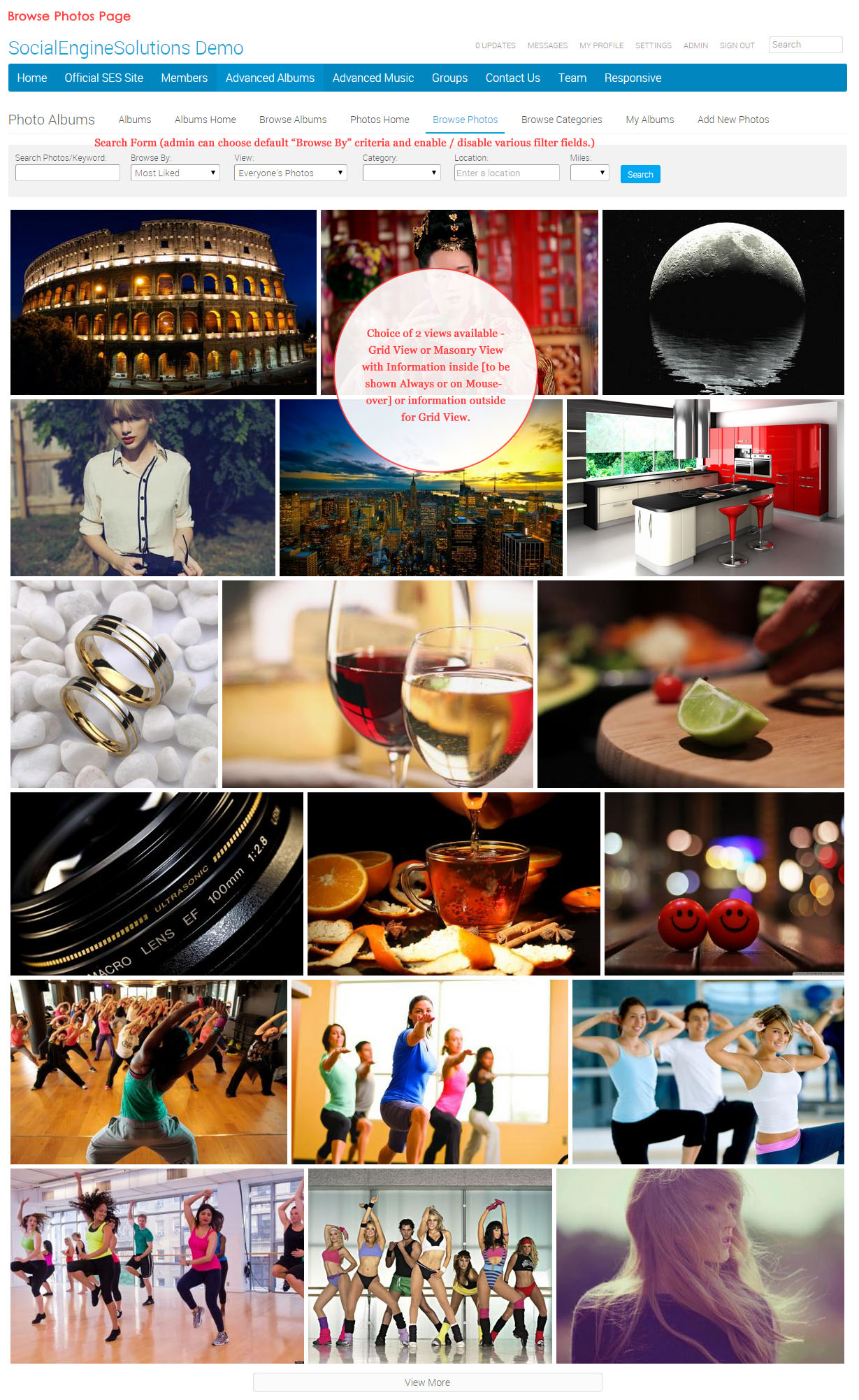Expand the Browse By dropdown showing Most Liked
The image size is (859, 1400).
coord(175,173)
